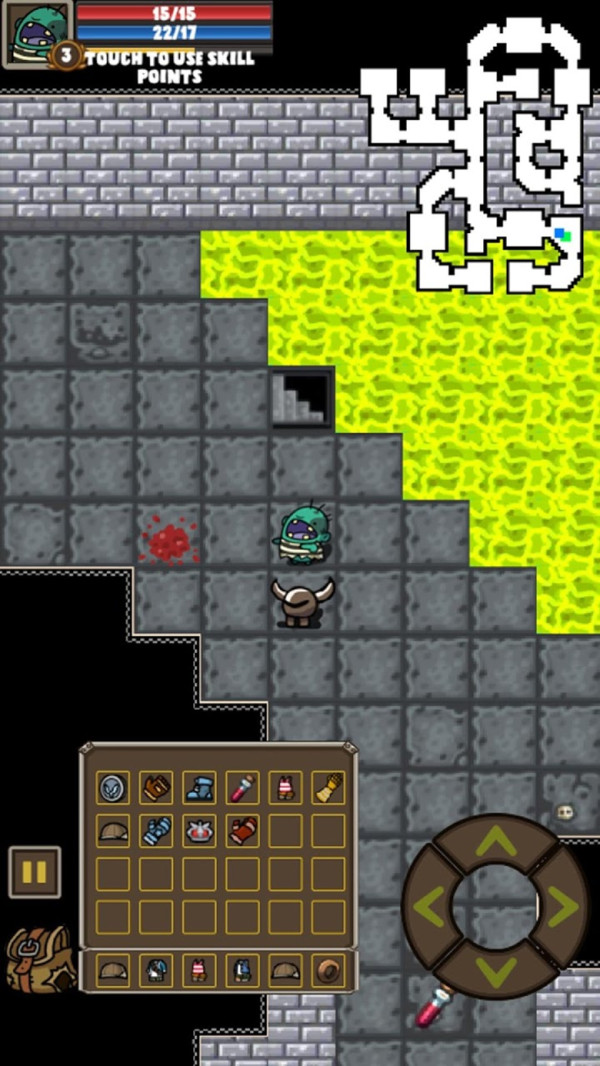The width and height of the screenshot is (600, 1066).
Task: Select the red glove in inventory
Action: pos(242,831)
